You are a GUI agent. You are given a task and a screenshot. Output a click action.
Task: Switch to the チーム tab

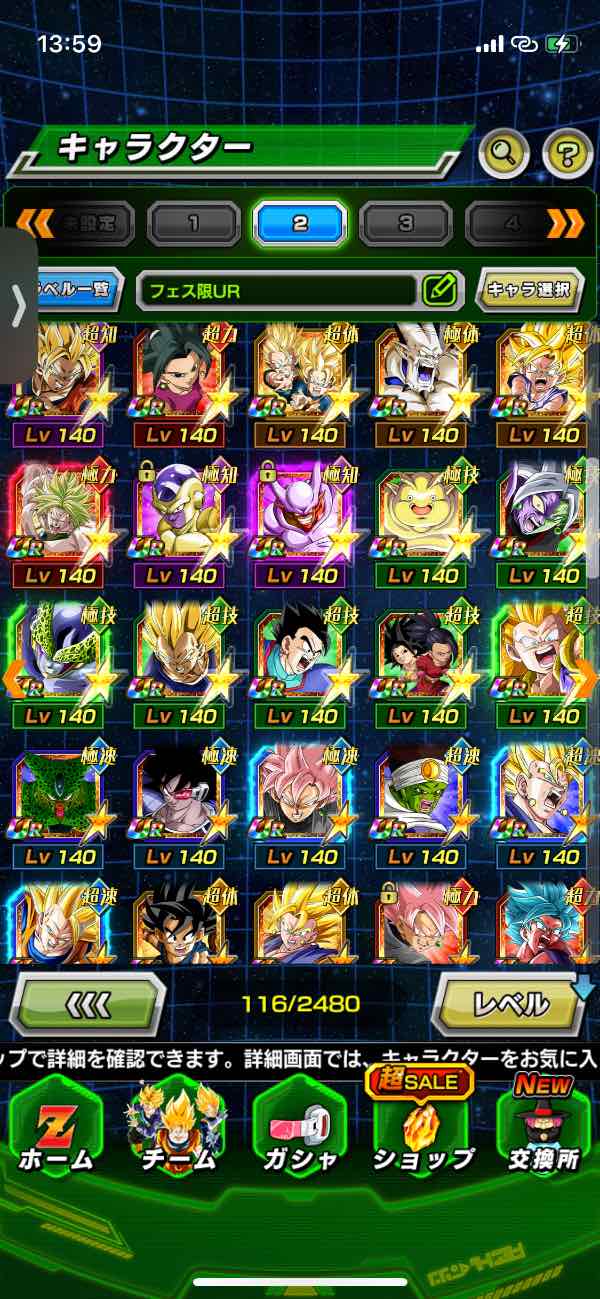(x=178, y=1129)
